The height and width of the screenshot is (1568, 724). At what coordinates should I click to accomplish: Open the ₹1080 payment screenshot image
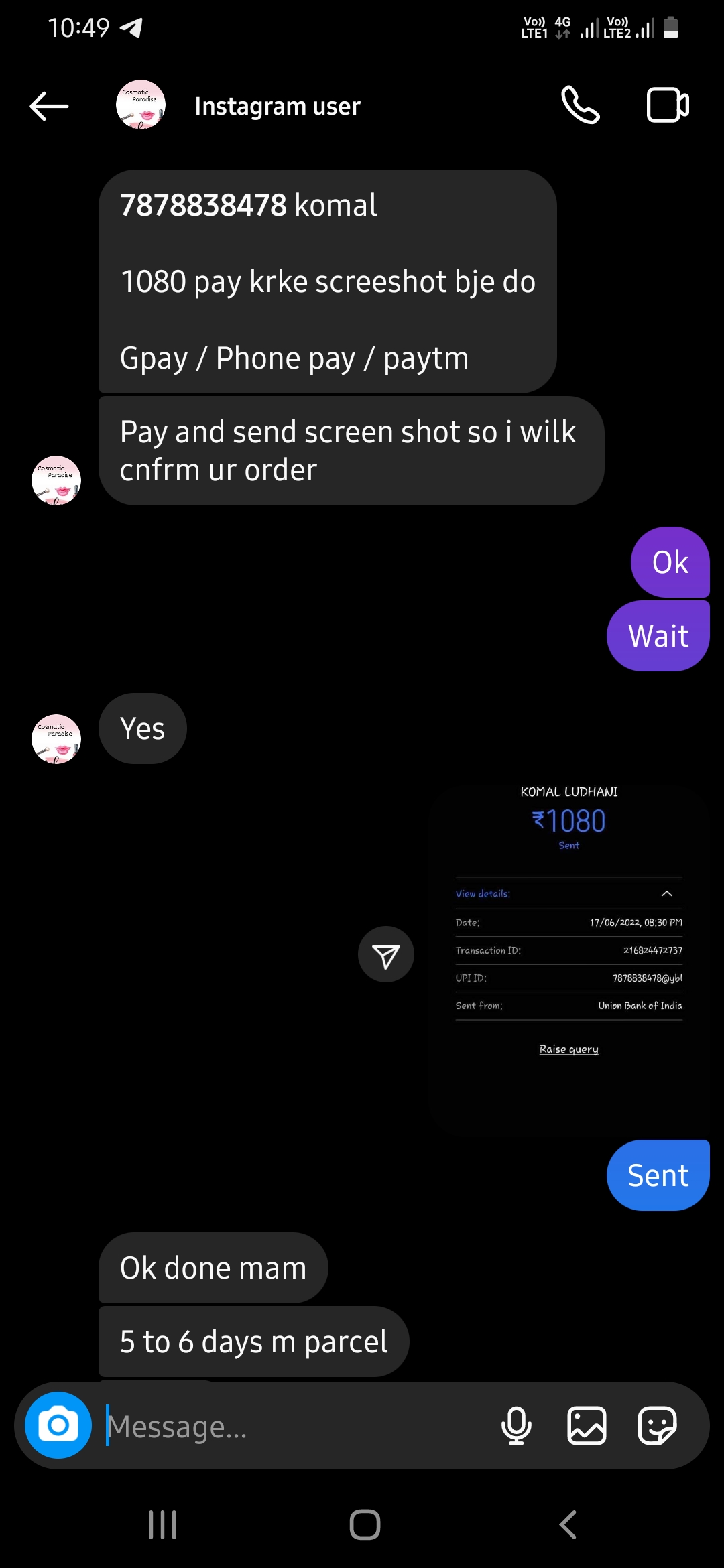568,960
